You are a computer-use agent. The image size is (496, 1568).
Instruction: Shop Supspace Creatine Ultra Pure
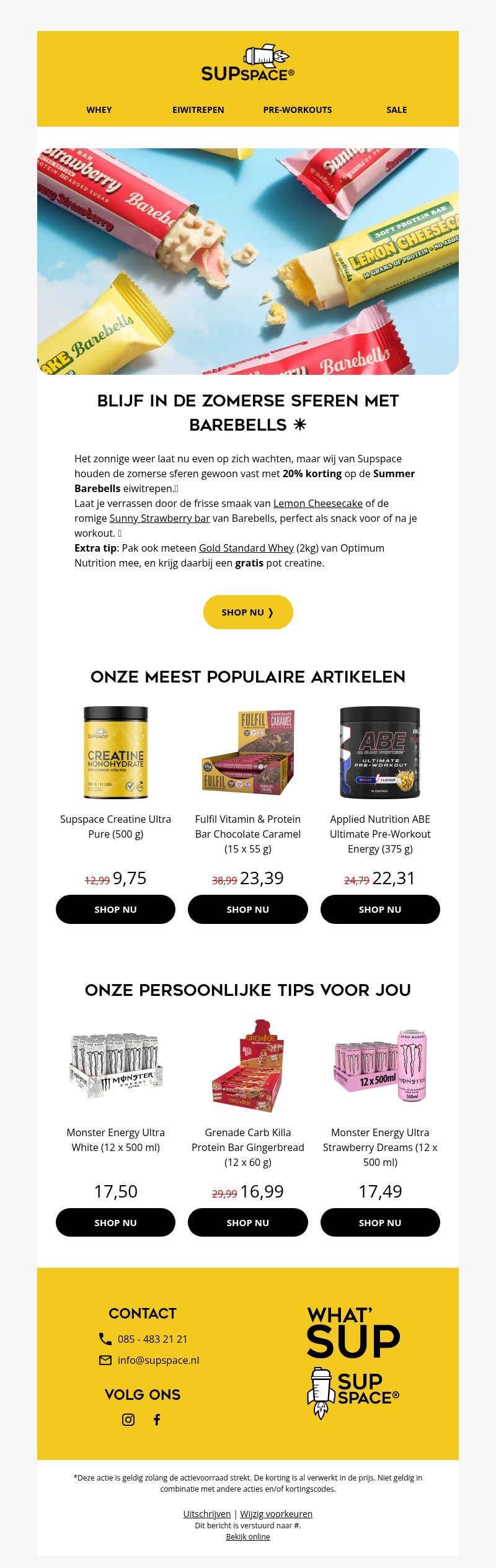tap(115, 909)
